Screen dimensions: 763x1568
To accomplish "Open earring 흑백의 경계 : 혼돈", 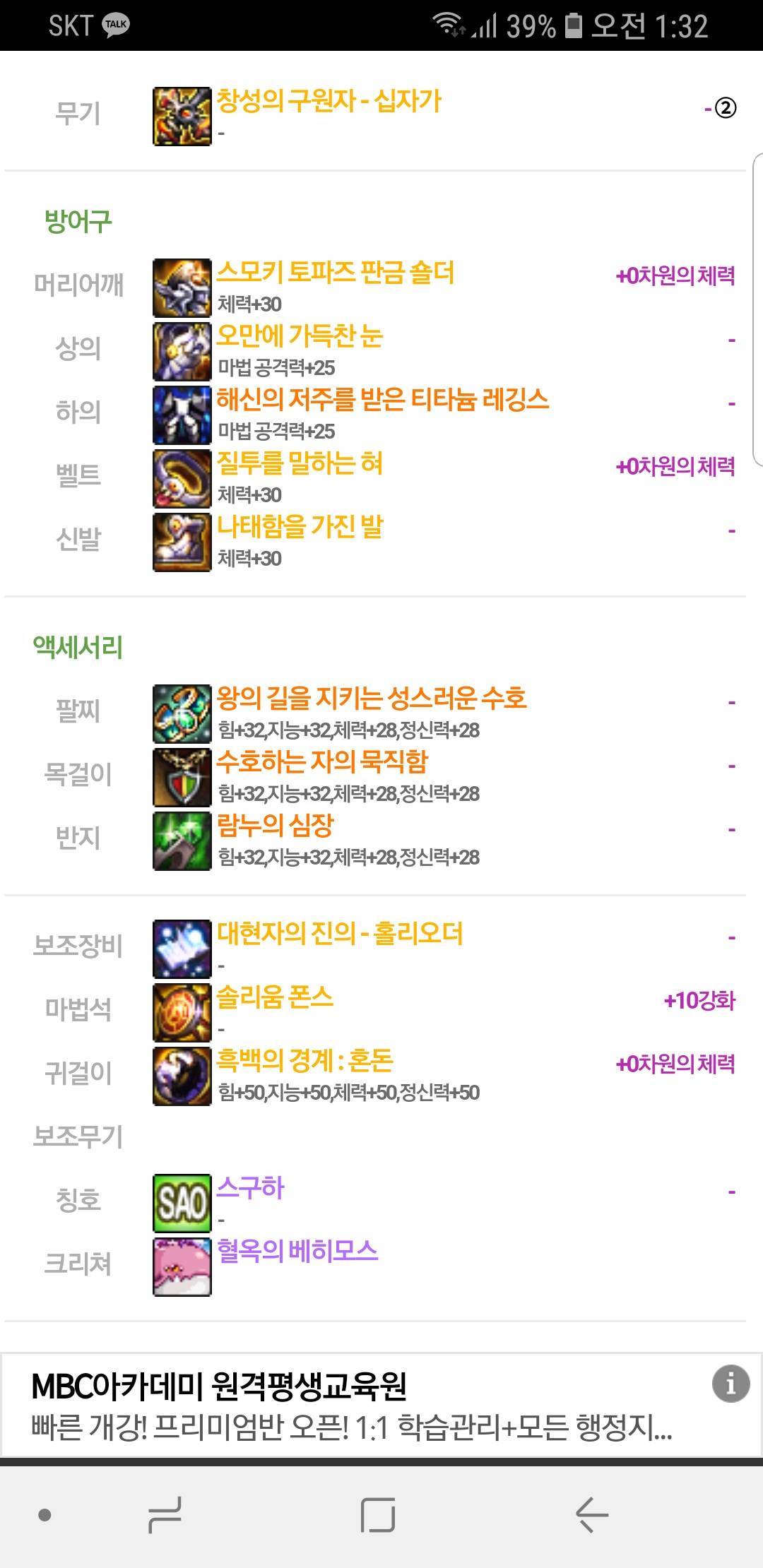I will pos(304,1061).
